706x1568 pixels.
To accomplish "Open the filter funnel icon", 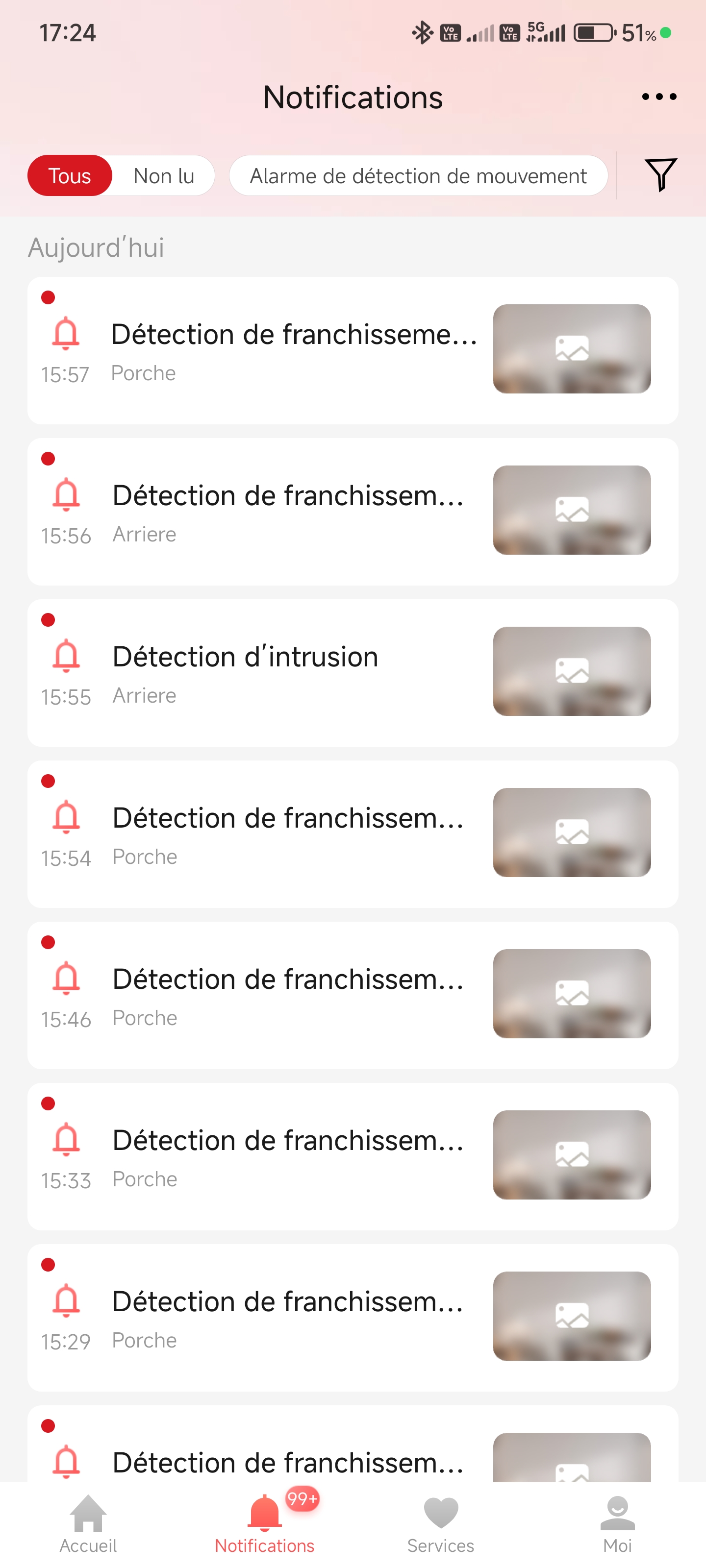I will pos(661,175).
